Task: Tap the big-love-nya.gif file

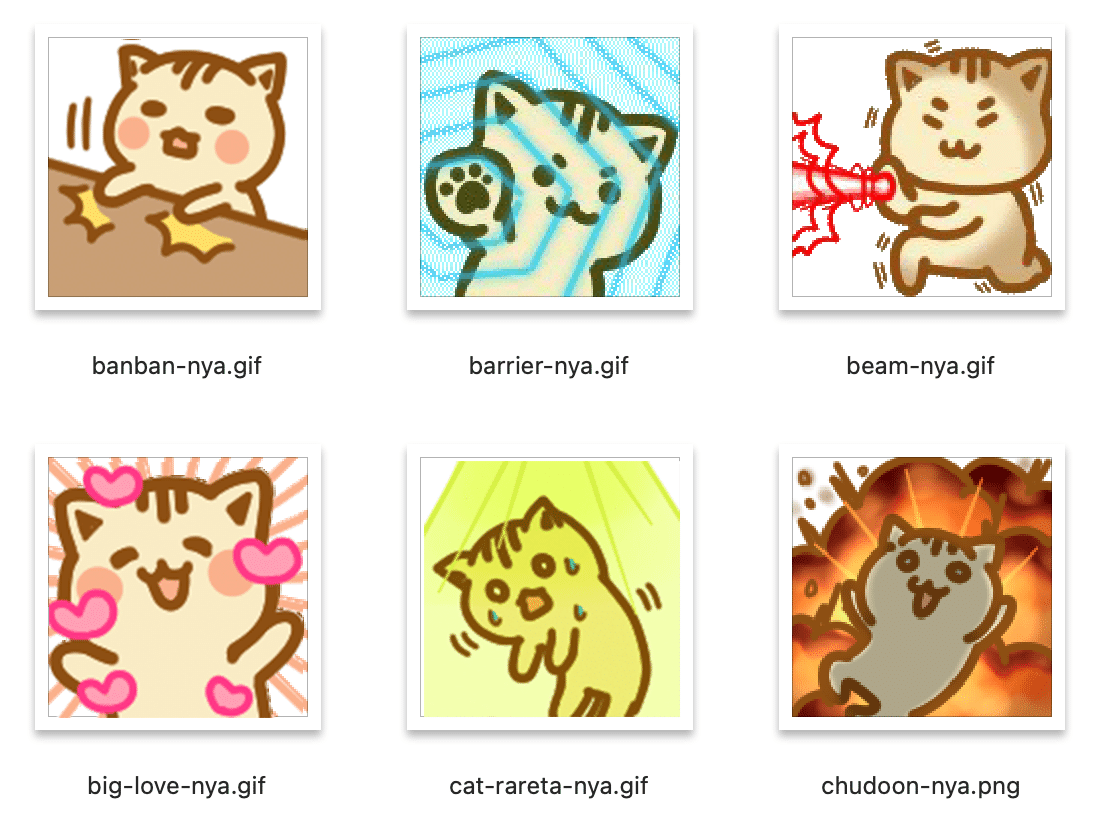Action: pos(178,587)
